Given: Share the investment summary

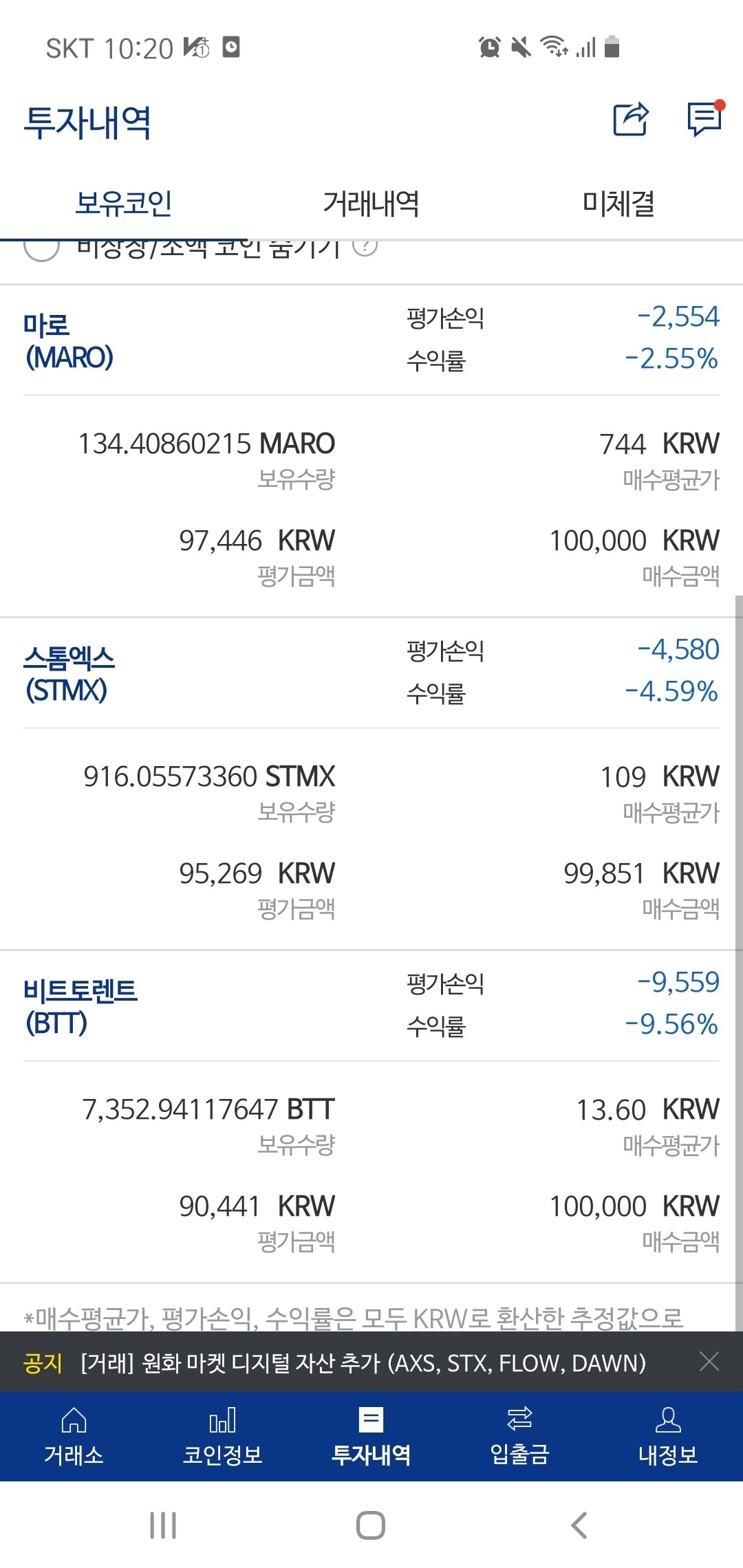Looking at the screenshot, I should 630,120.
